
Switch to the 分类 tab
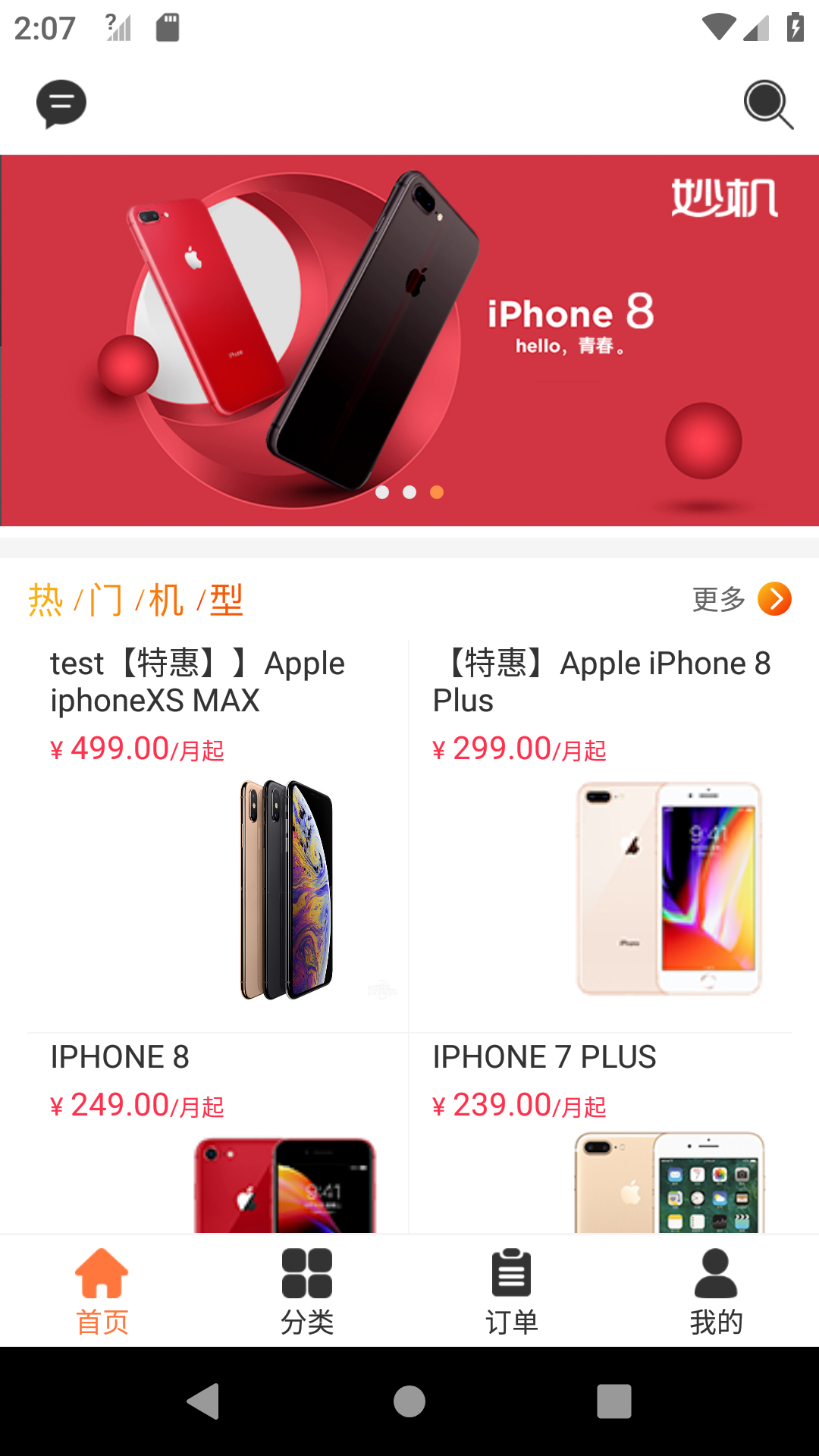[307, 1291]
